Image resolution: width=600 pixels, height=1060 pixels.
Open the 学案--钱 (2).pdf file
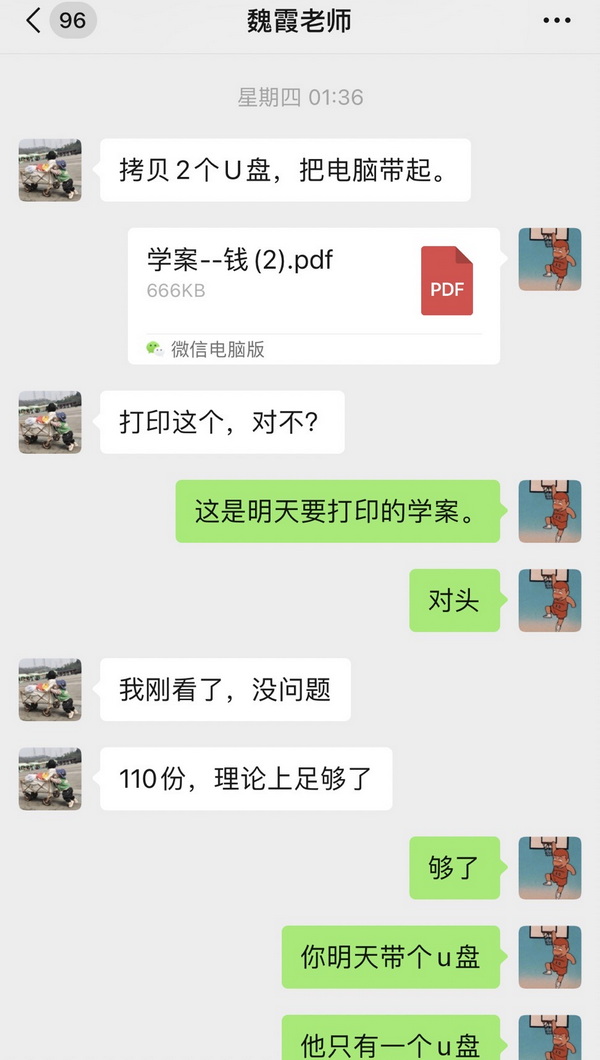(x=313, y=296)
